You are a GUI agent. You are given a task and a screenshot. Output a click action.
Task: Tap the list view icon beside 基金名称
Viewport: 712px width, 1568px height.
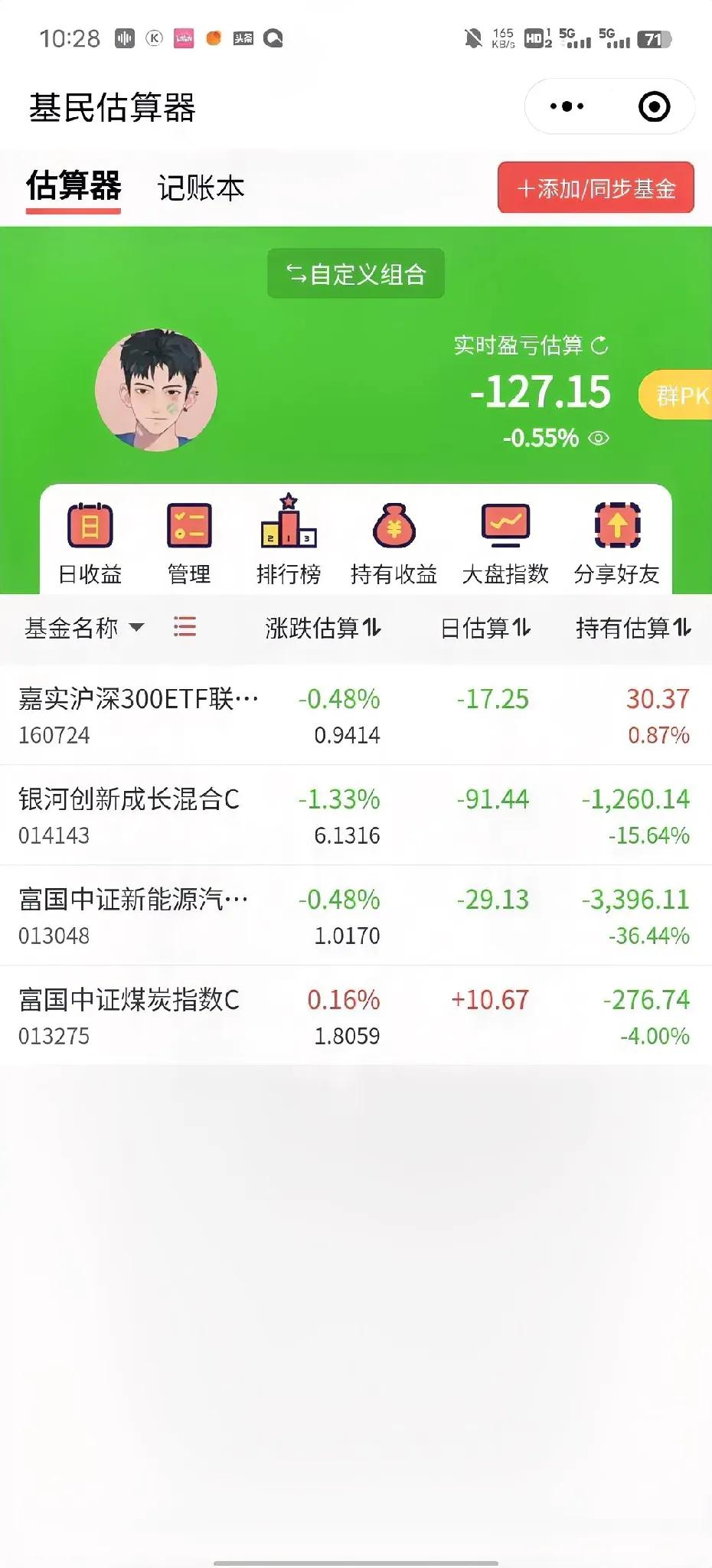coord(185,627)
